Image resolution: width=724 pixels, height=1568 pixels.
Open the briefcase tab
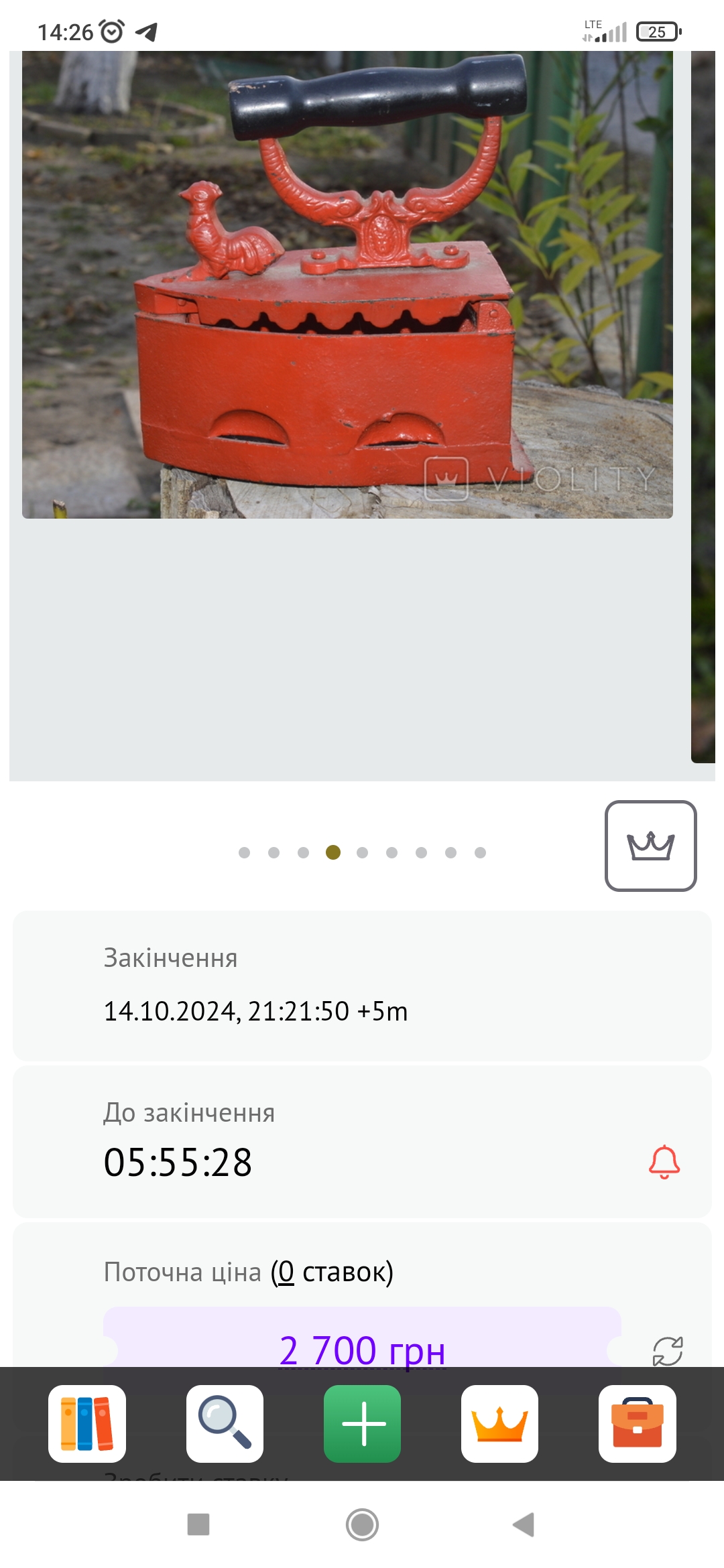click(x=637, y=1423)
